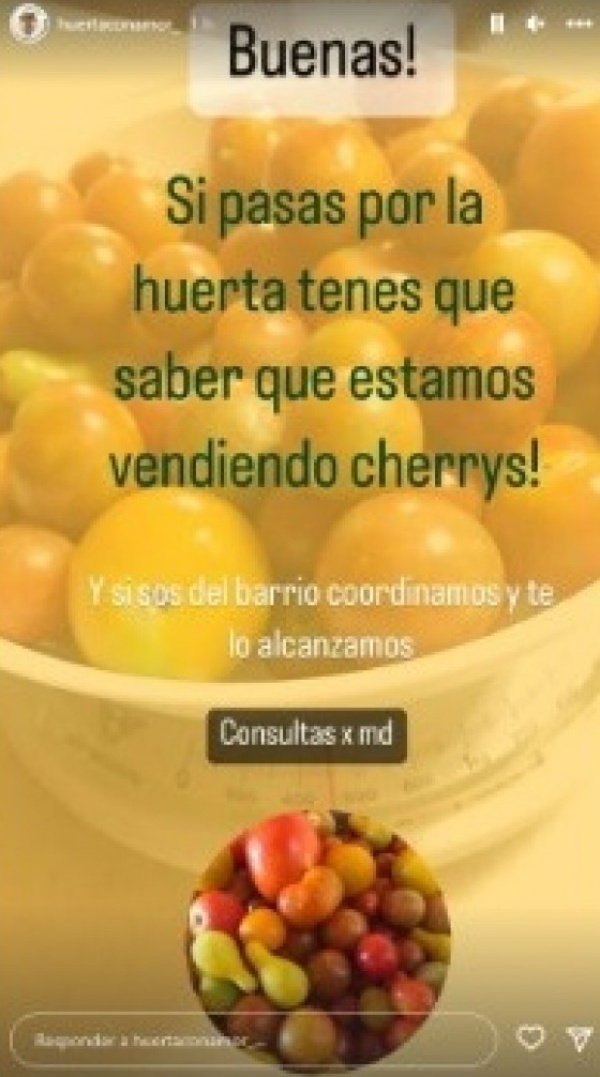
Task: Open huertaconamor_ profile from avatar
Action: tap(27, 23)
